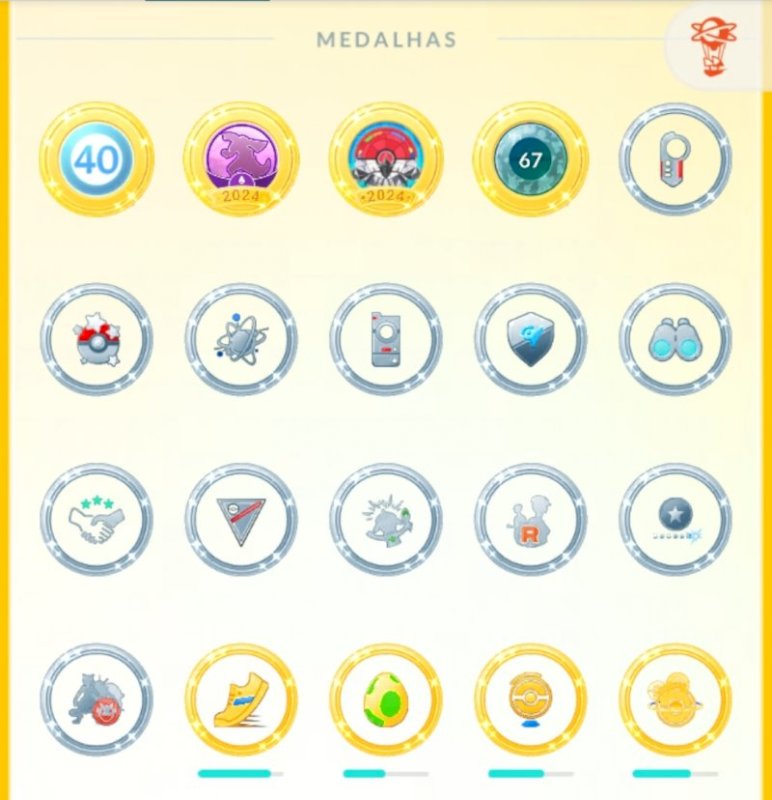
Task: Open the binoculars medal
Action: 675,340
